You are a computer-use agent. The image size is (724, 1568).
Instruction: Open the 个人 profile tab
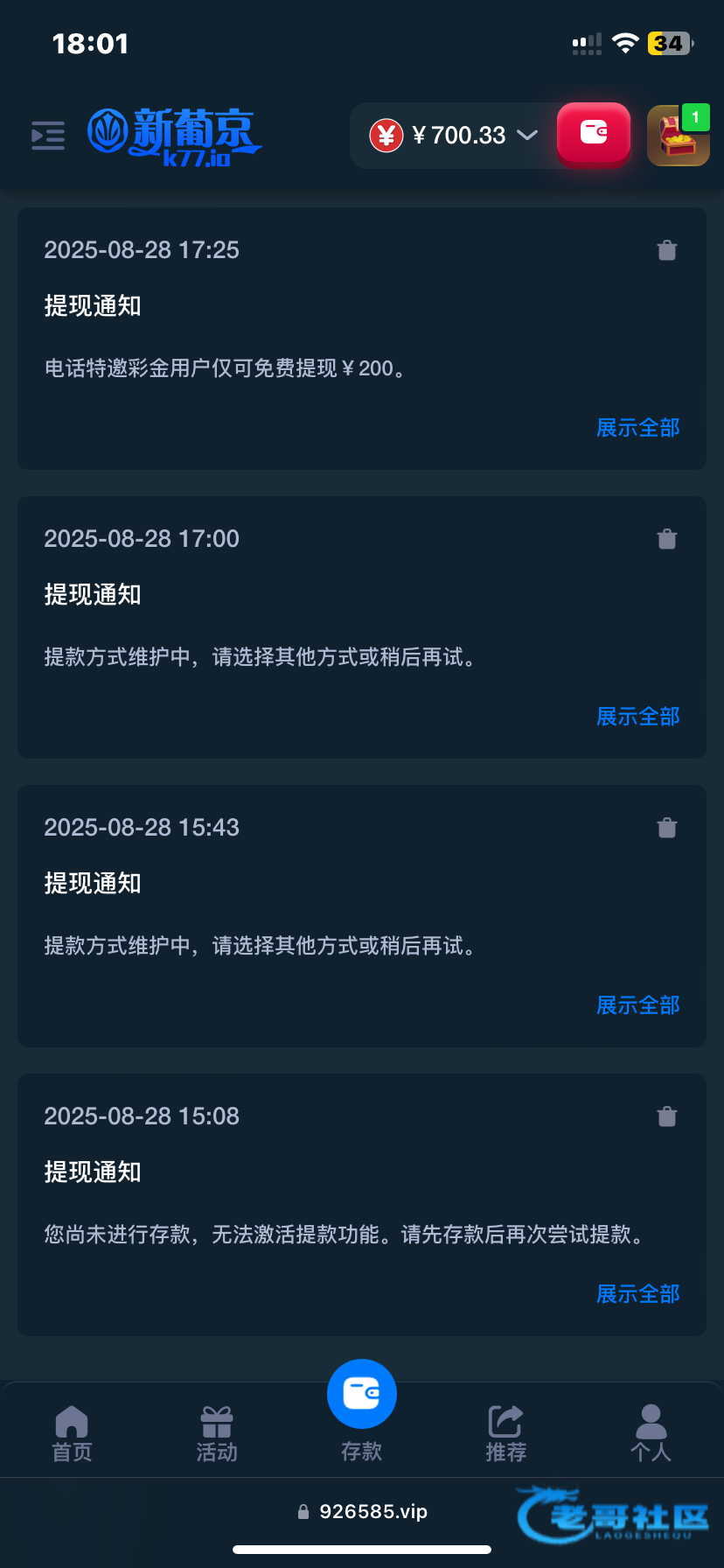[x=651, y=1433]
